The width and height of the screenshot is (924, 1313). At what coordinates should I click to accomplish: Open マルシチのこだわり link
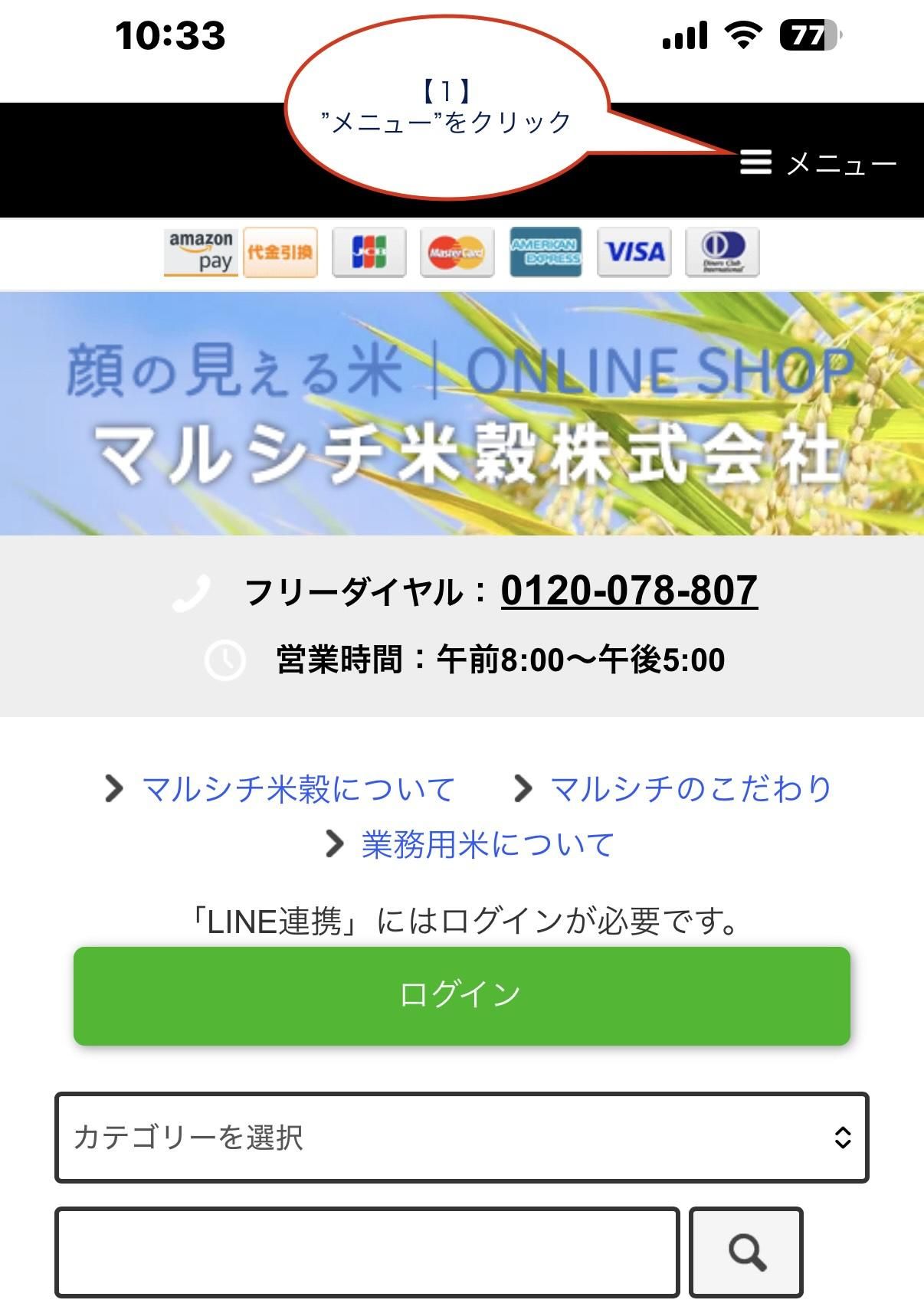[x=691, y=788]
